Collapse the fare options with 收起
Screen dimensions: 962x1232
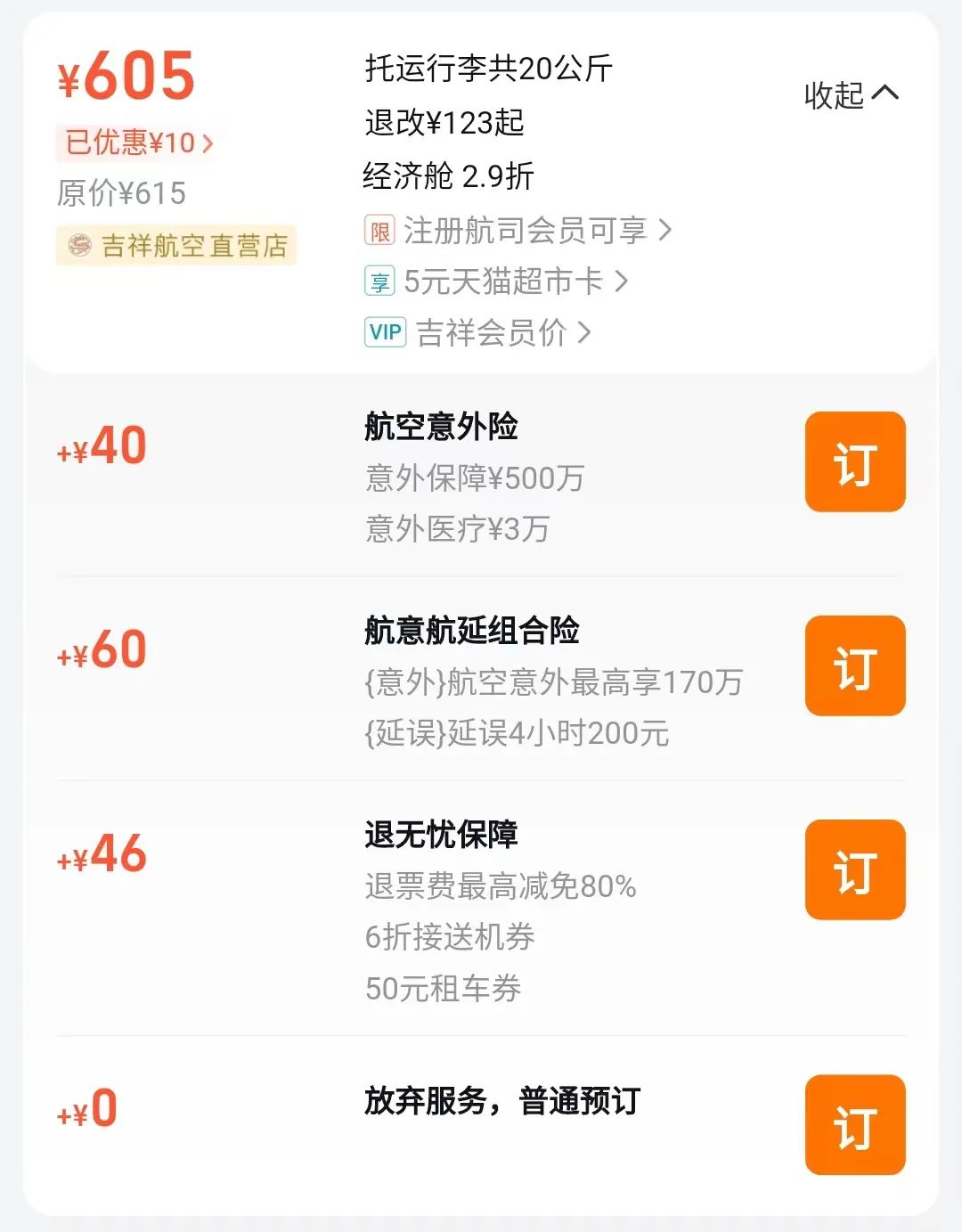pos(851,94)
